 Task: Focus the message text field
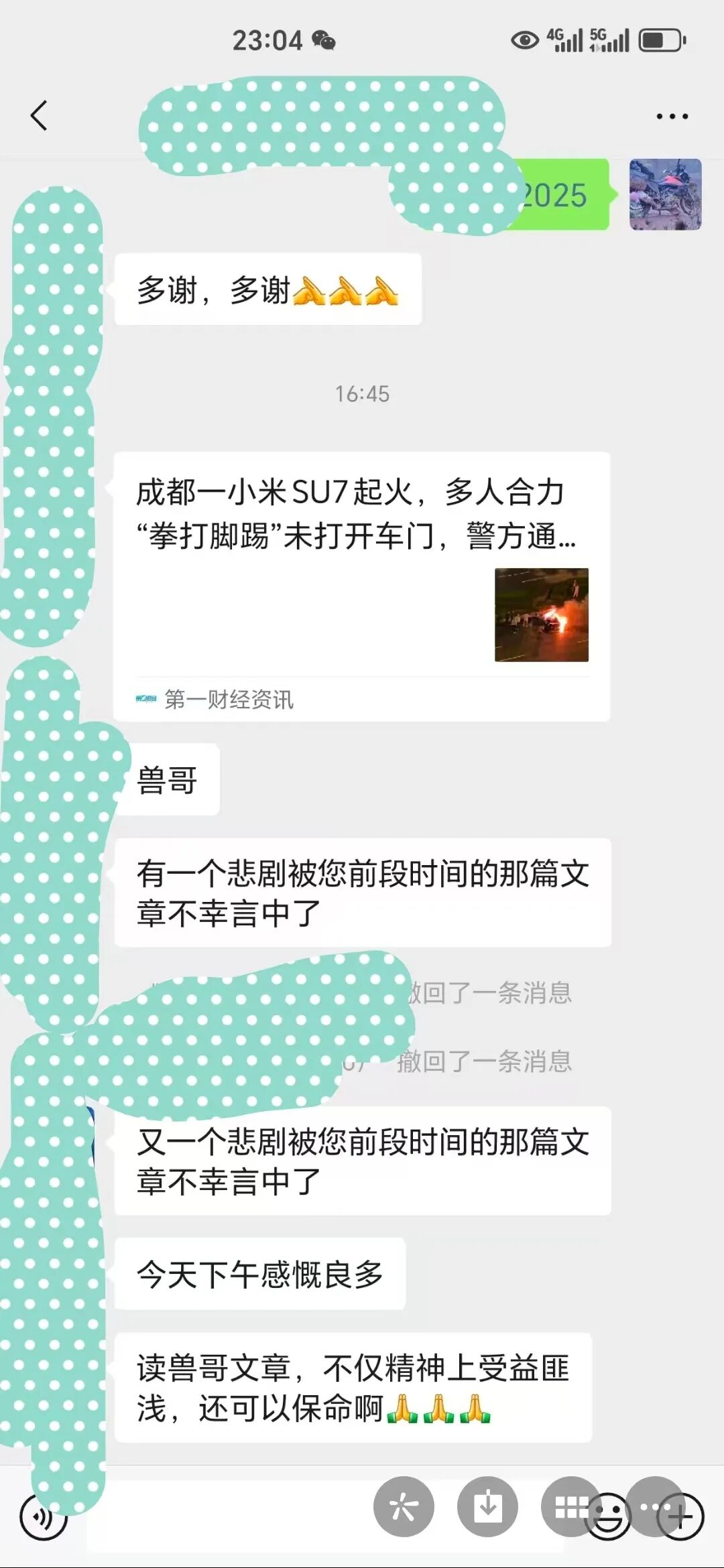click(228, 1517)
